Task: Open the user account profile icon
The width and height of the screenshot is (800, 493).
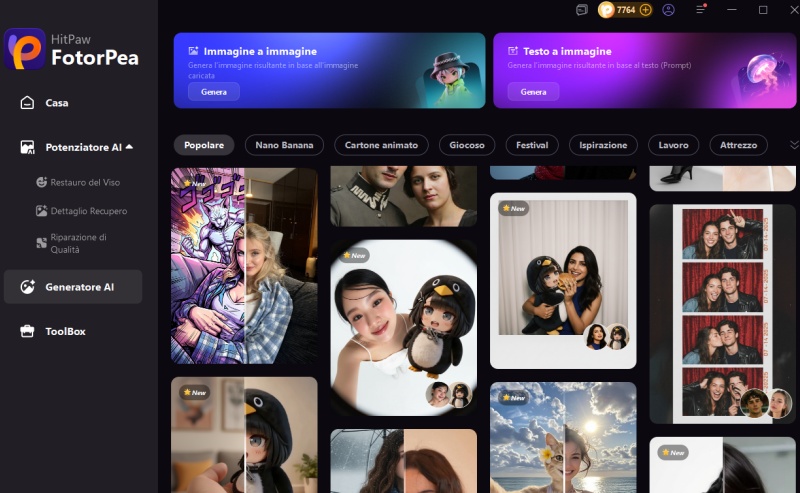Action: pyautogui.click(x=668, y=10)
